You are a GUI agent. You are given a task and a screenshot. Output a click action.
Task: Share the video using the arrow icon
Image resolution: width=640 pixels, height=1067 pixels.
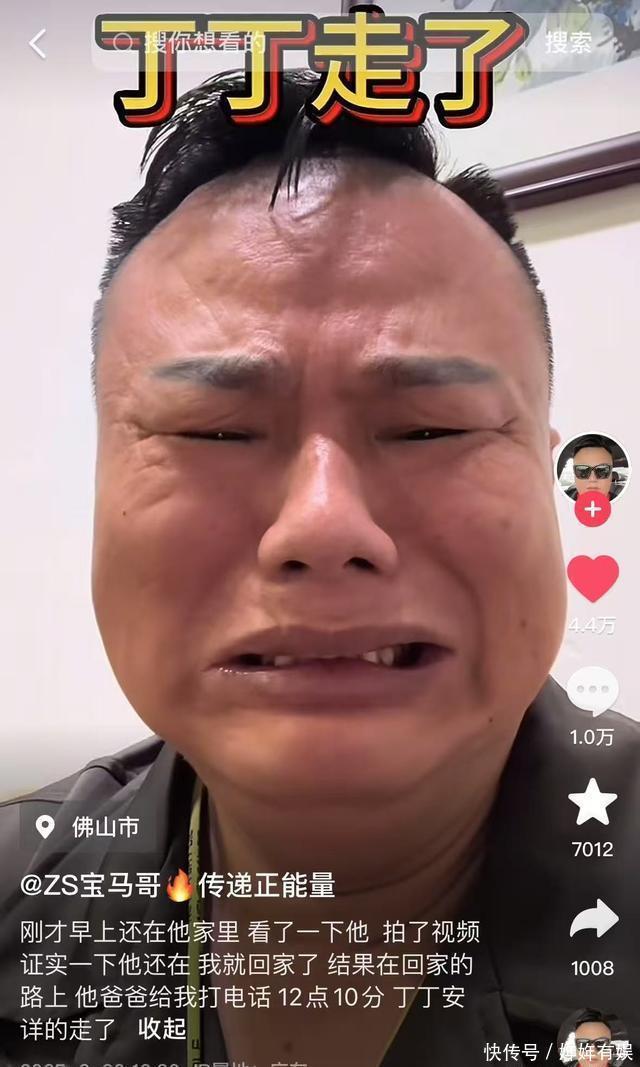[x=593, y=920]
